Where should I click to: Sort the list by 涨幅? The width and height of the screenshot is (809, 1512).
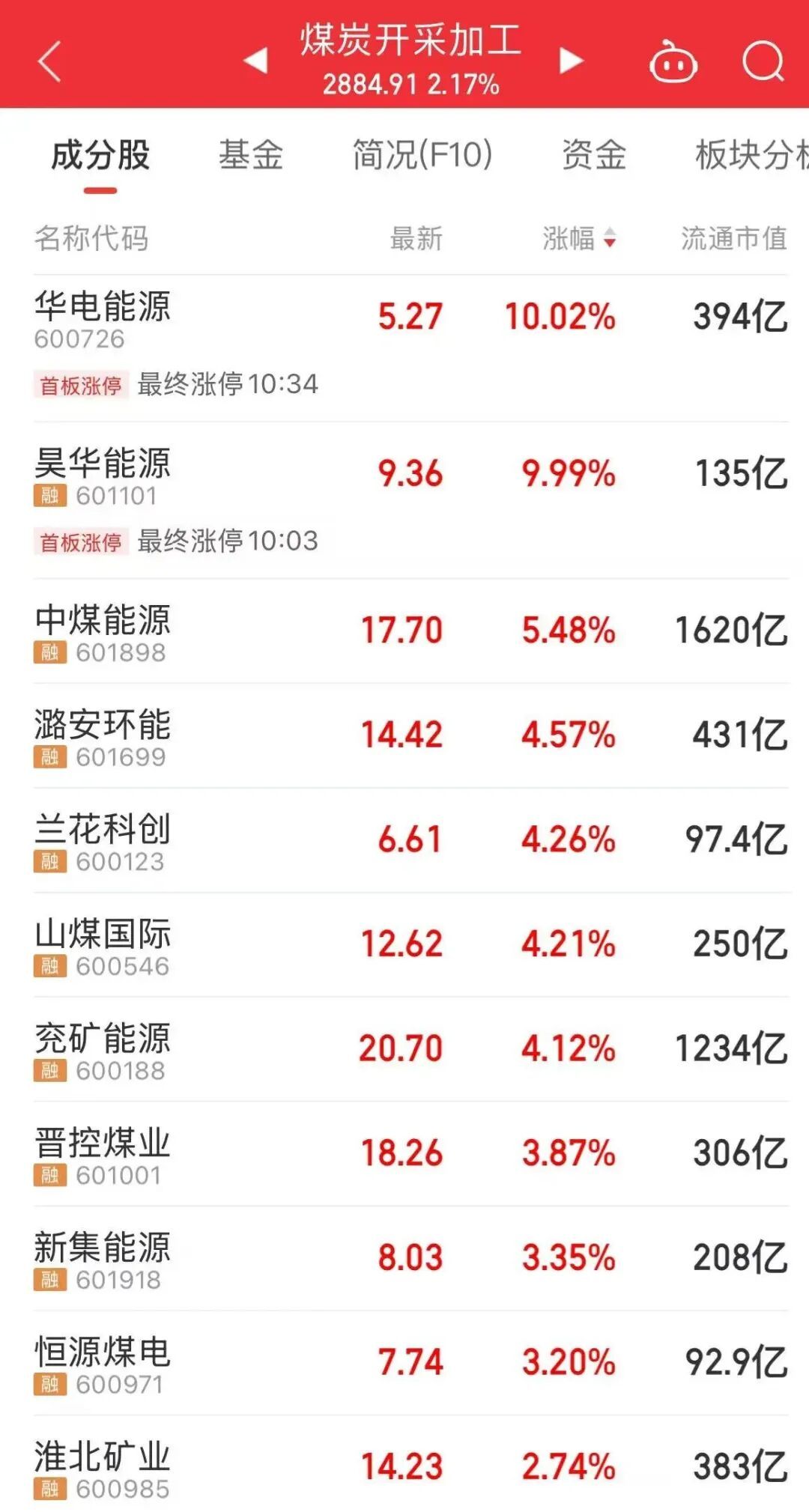[579, 239]
